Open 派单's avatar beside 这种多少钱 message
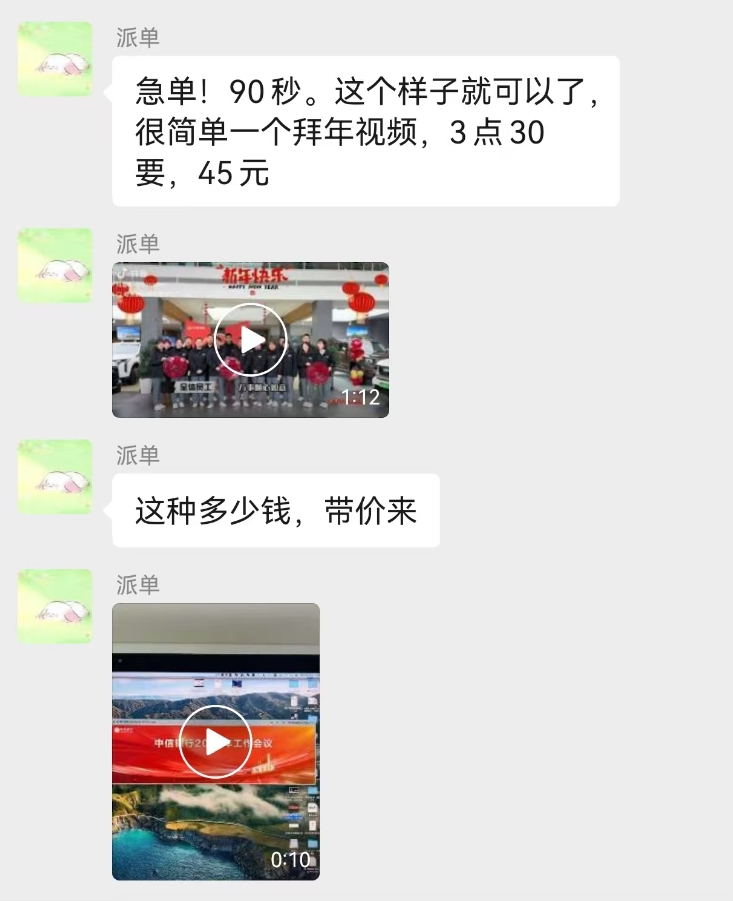This screenshot has width=733, height=901. point(55,477)
